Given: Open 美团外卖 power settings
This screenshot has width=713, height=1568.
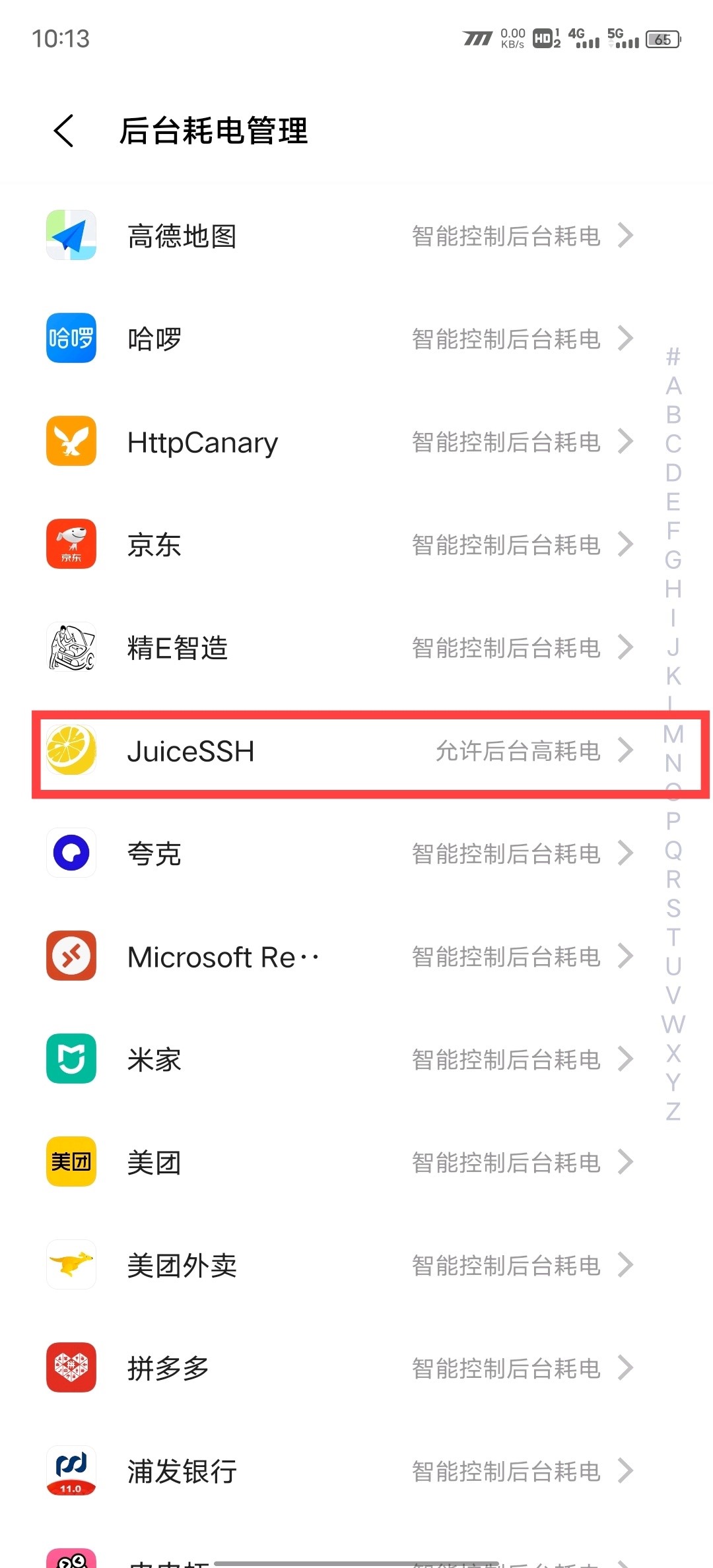Looking at the screenshot, I should 340,1265.
